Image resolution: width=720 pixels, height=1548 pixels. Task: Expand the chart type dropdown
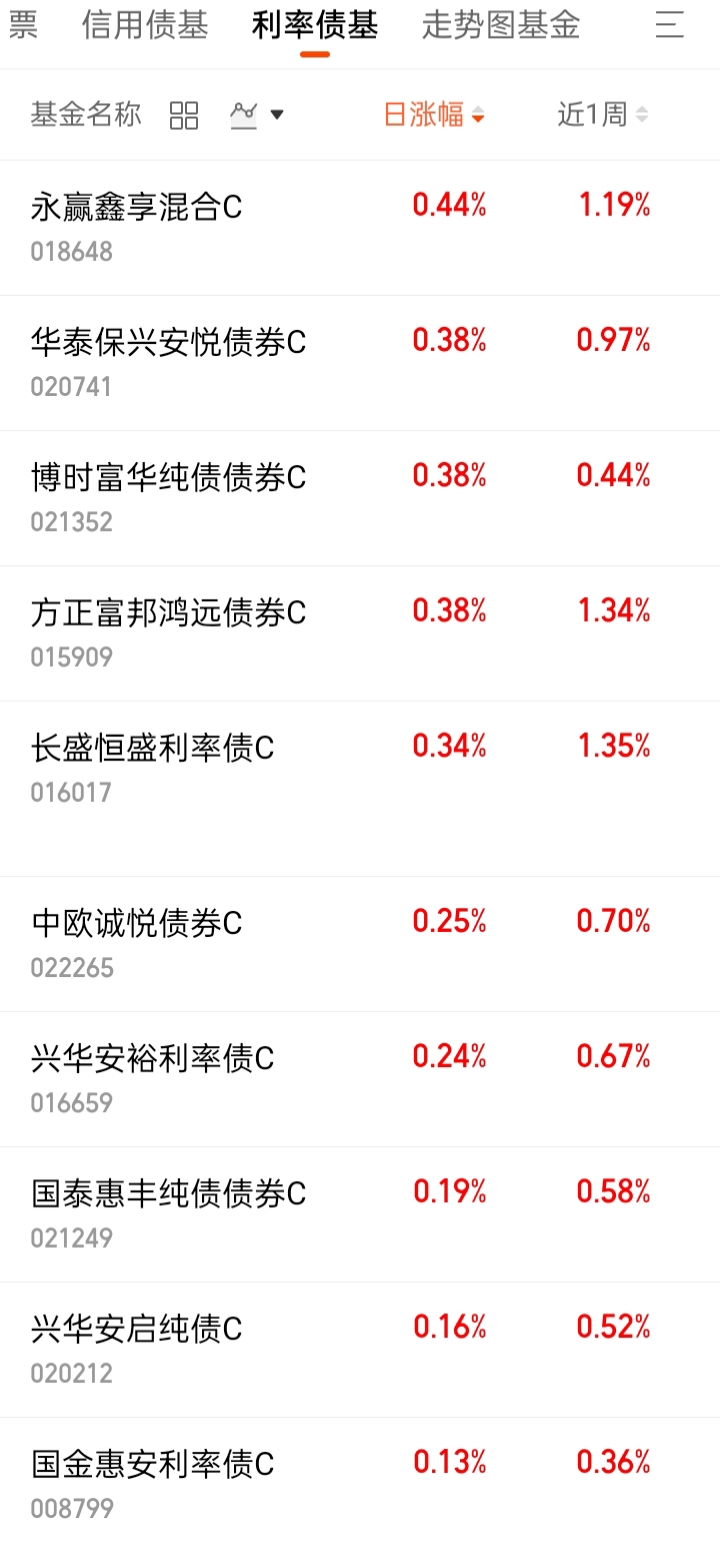[257, 116]
